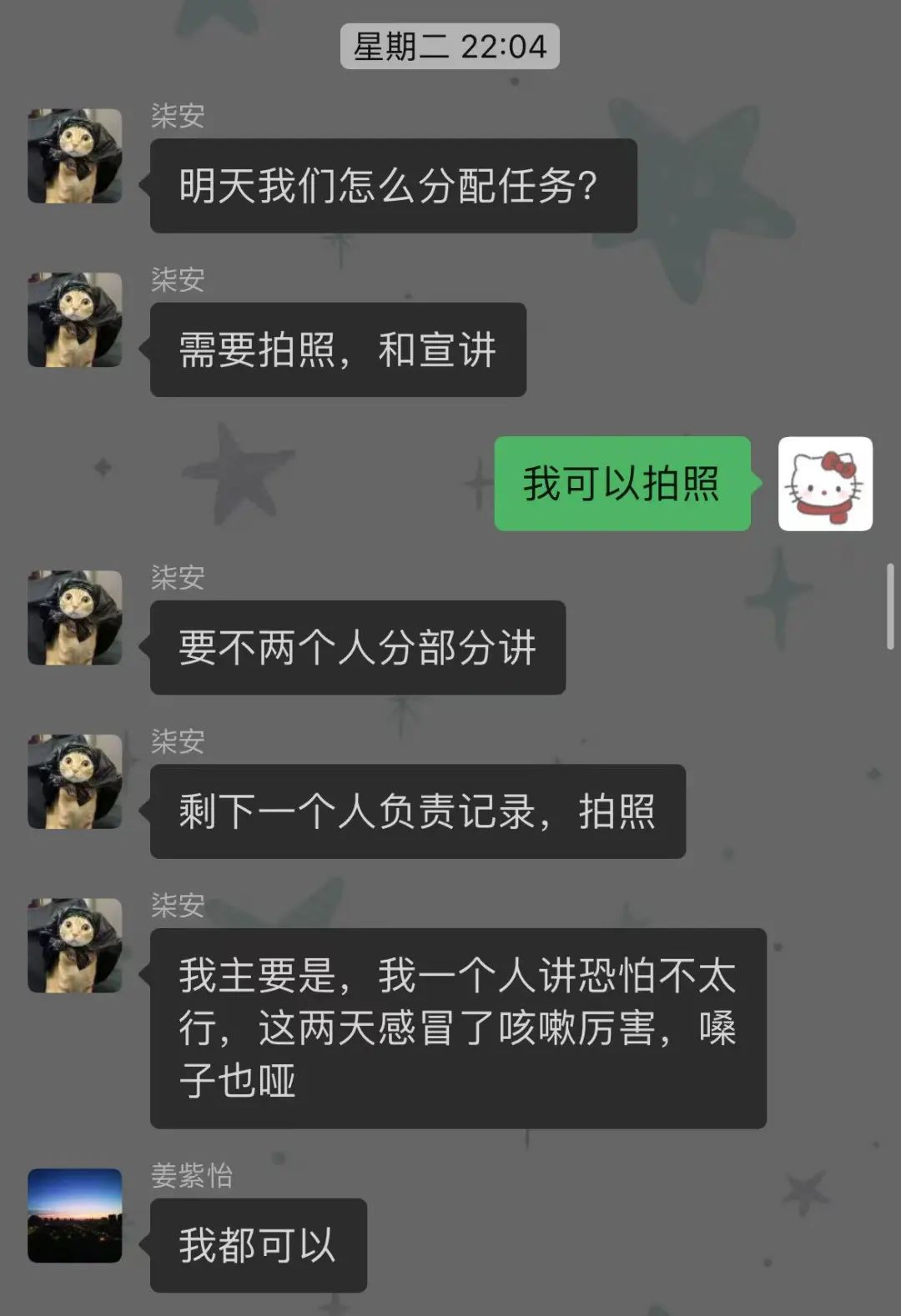Tap 柒安's avatar beside 我主要是 message
The height and width of the screenshot is (1316, 901).
click(75, 945)
